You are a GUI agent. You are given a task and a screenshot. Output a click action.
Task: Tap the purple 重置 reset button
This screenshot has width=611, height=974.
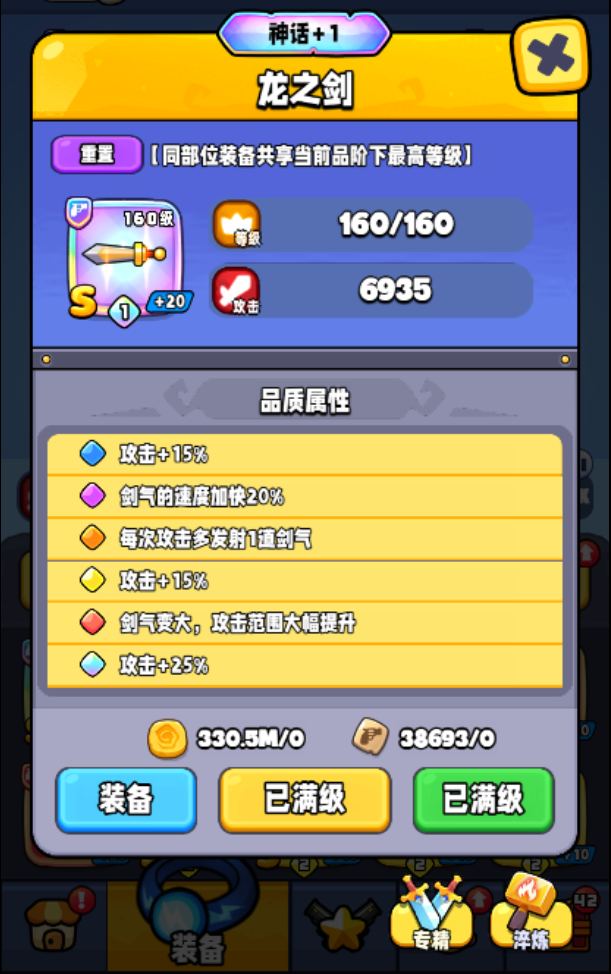click(97, 154)
